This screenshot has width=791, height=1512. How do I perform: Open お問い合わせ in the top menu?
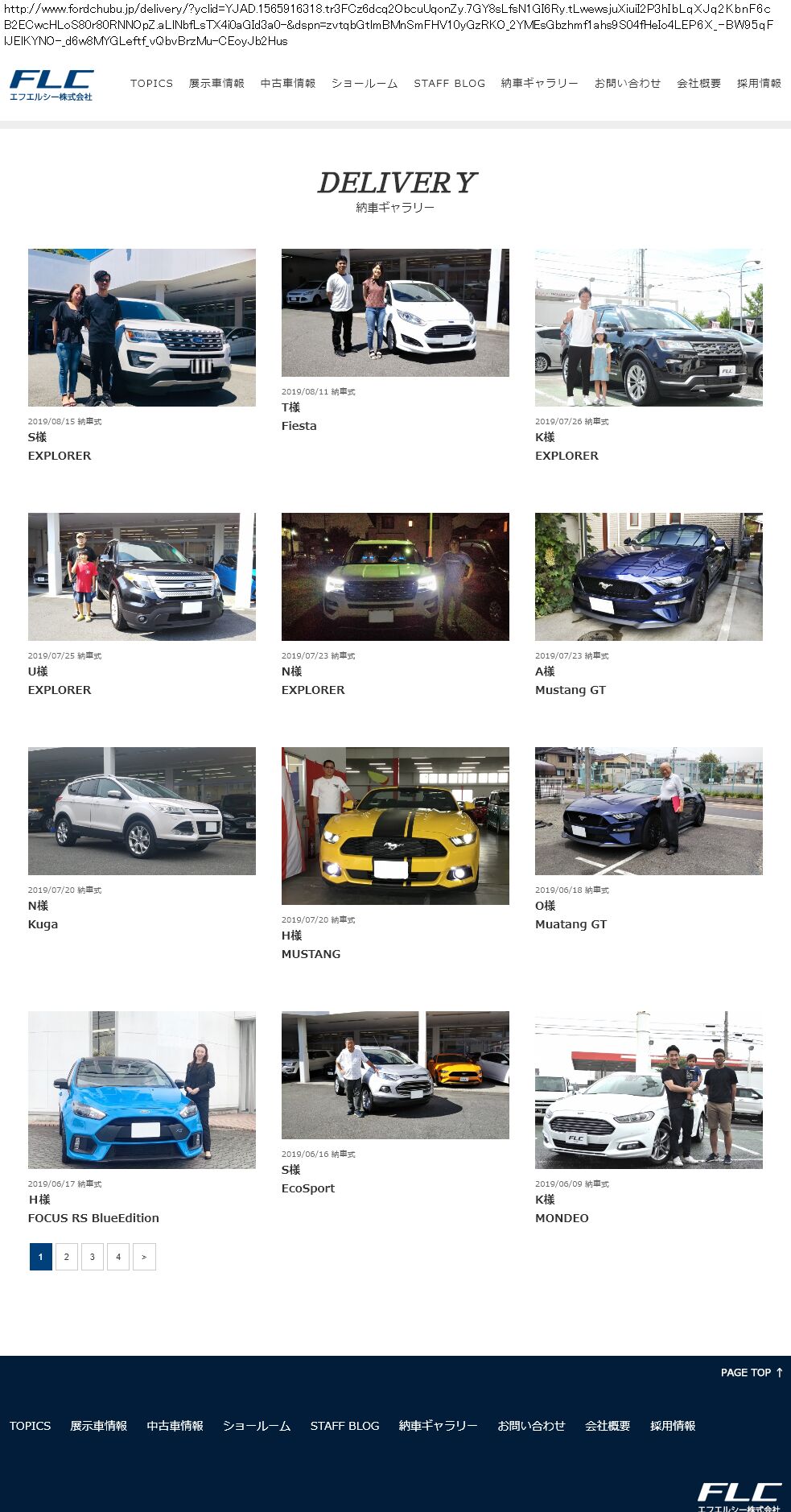point(627,83)
